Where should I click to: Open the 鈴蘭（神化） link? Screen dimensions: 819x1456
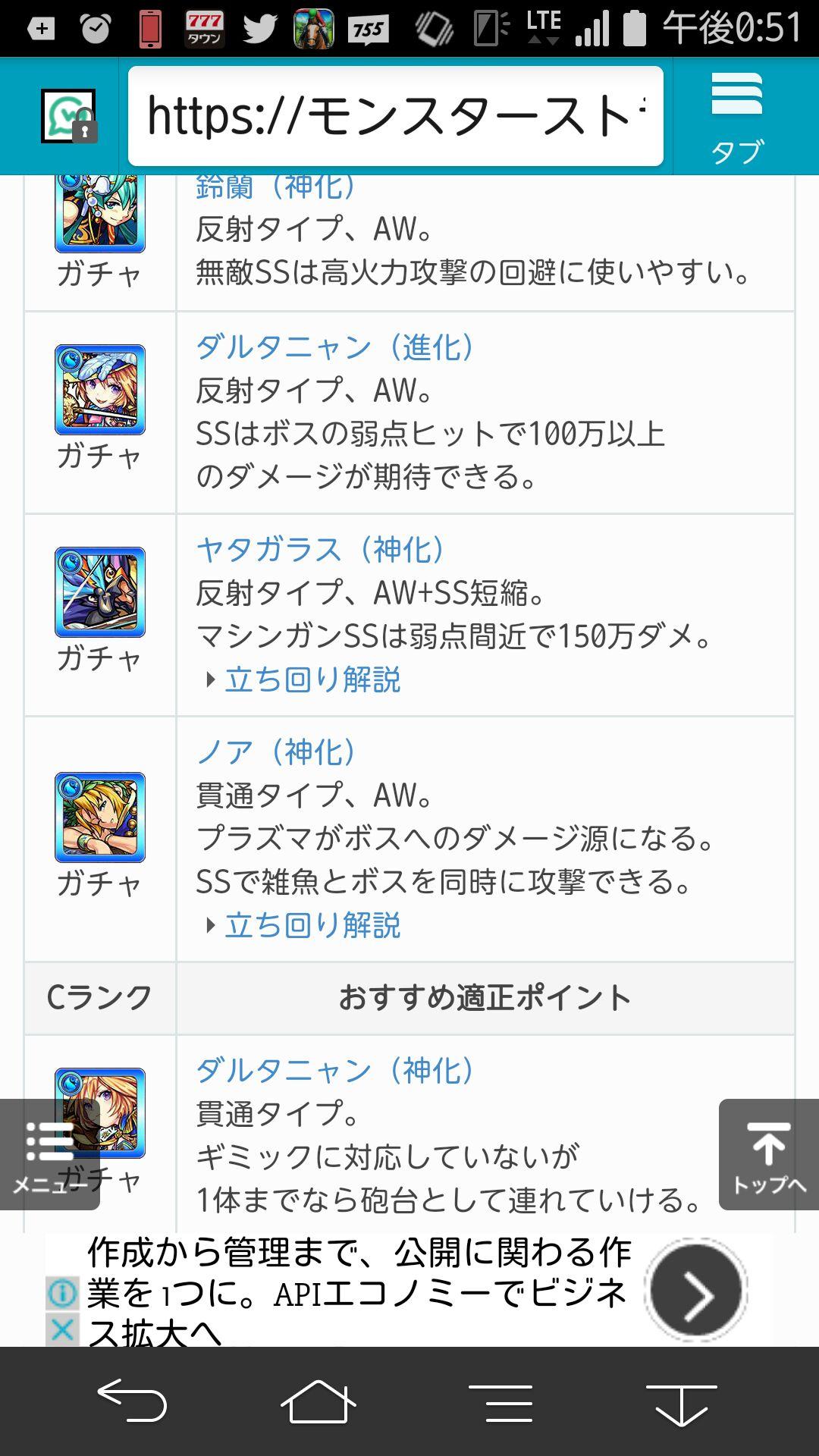coord(275,187)
